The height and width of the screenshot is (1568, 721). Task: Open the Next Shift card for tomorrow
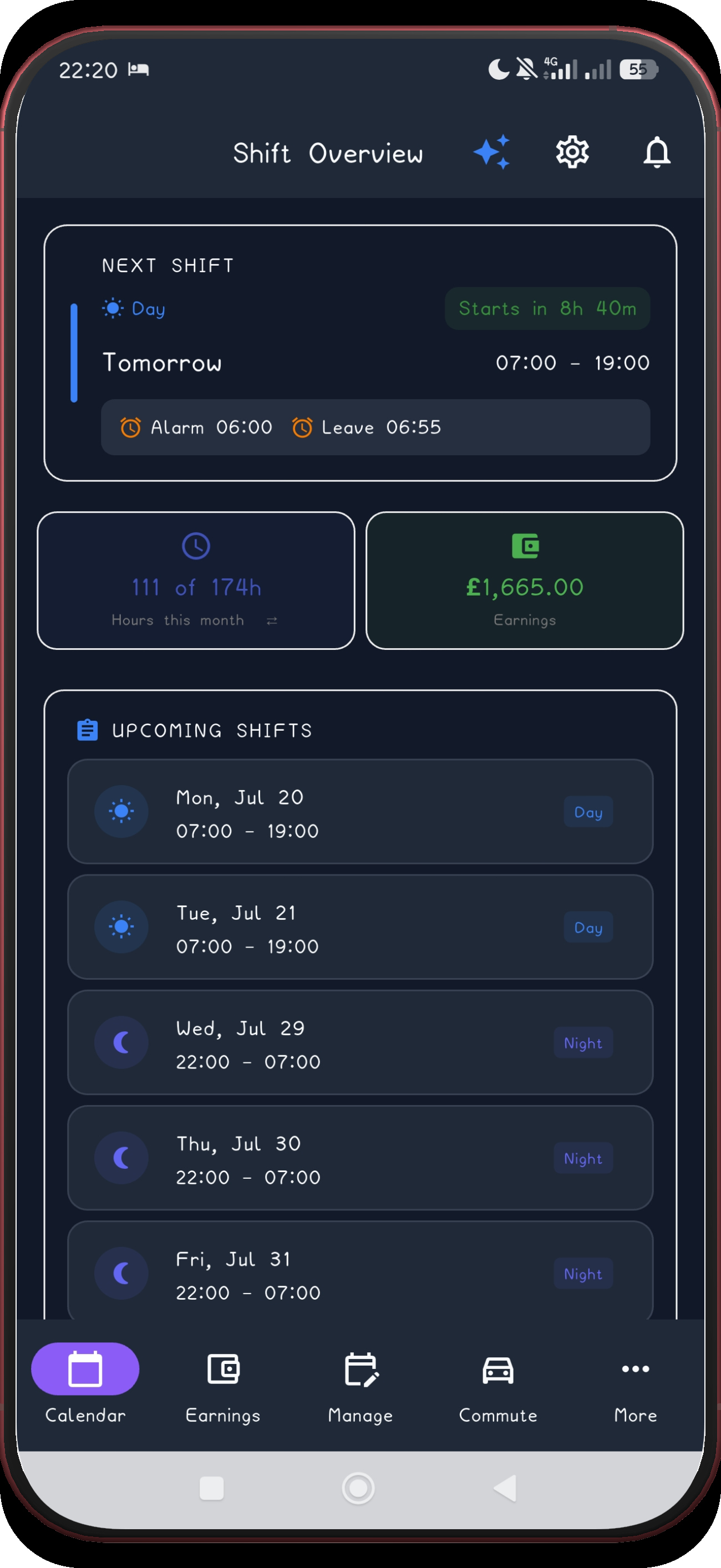click(x=360, y=353)
